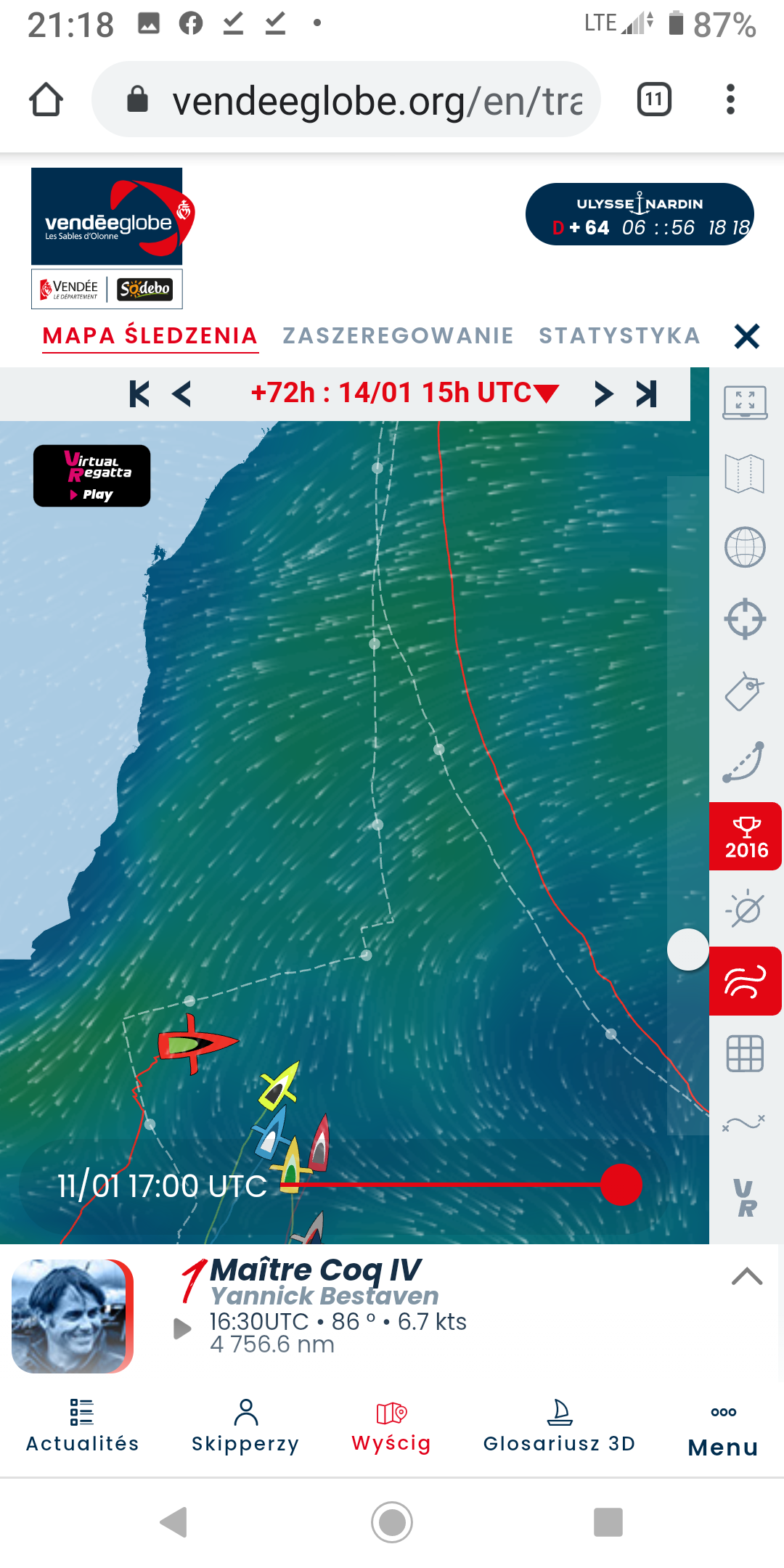This screenshot has width=784, height=1568.
Task: Open Glosariusz 3D
Action: 559,1427
